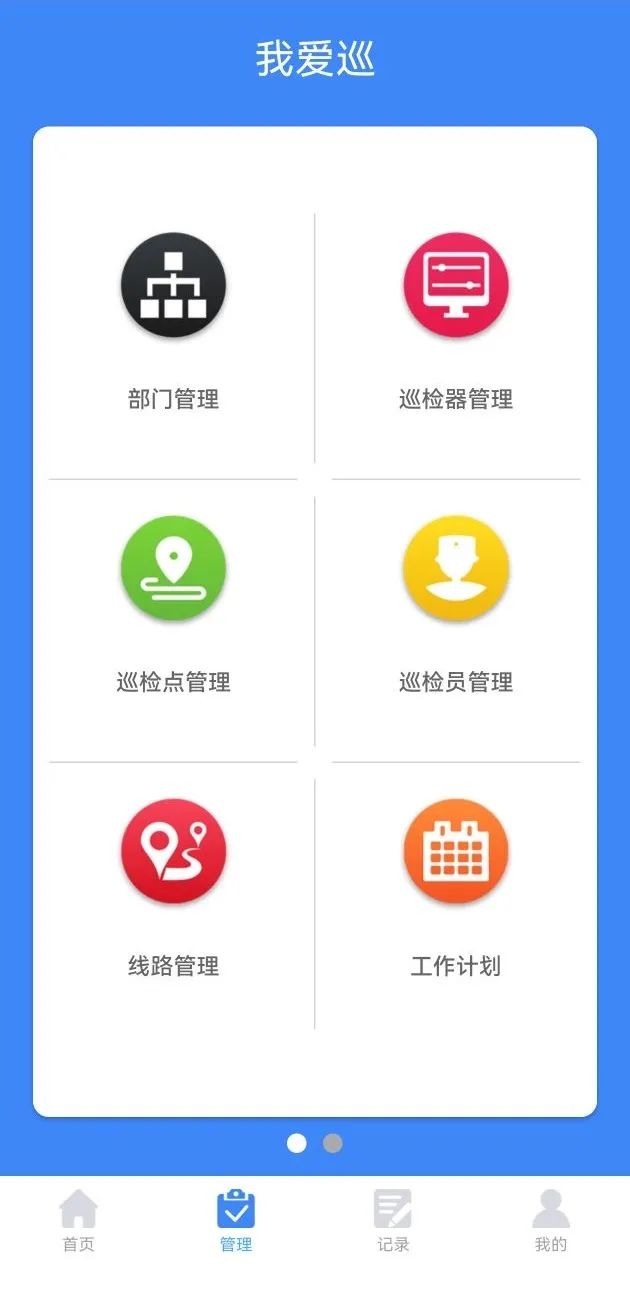Switch to the 记录 records tab
The image size is (630, 1294).
pyautogui.click(x=393, y=1221)
